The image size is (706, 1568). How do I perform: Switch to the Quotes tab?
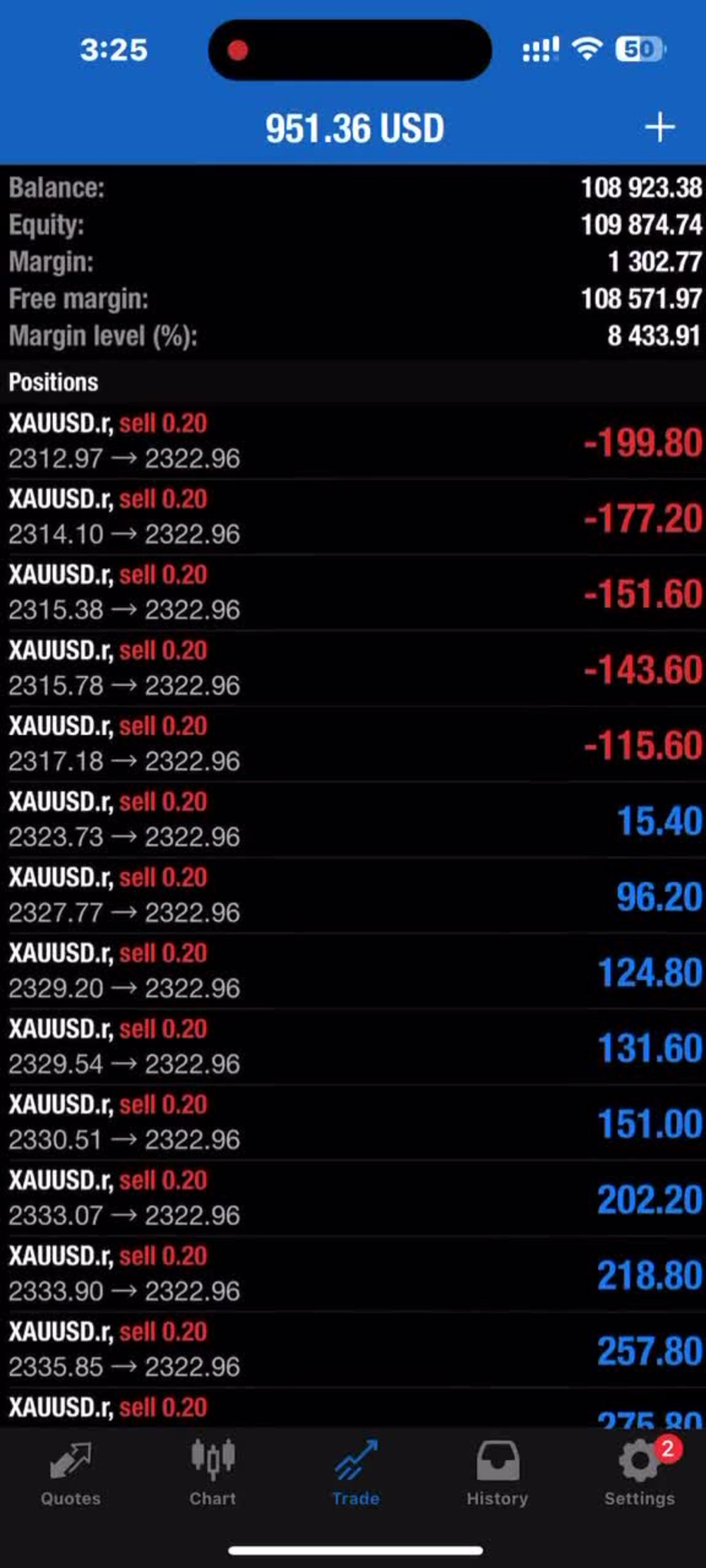(x=71, y=1473)
